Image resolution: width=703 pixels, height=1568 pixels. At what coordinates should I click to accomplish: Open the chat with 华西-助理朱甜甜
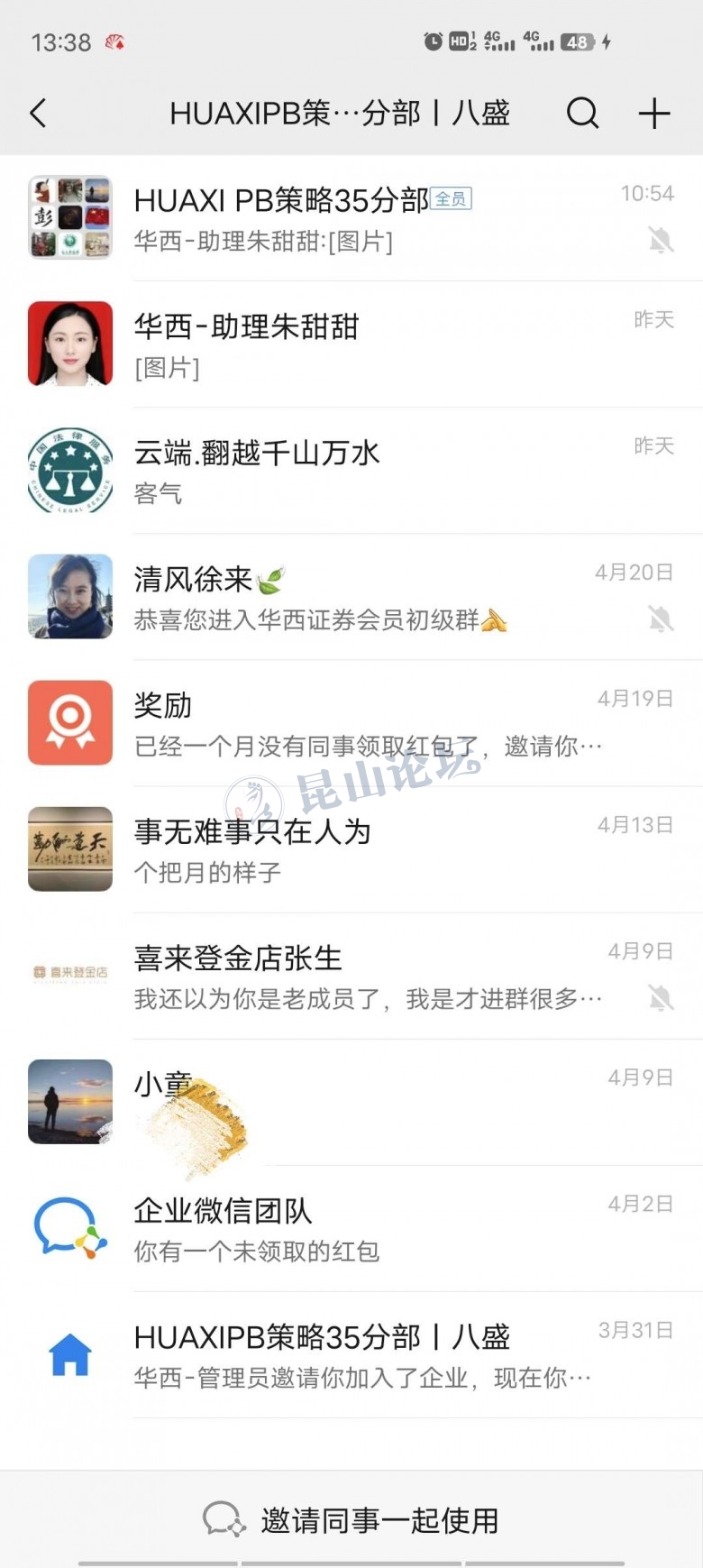(351, 344)
